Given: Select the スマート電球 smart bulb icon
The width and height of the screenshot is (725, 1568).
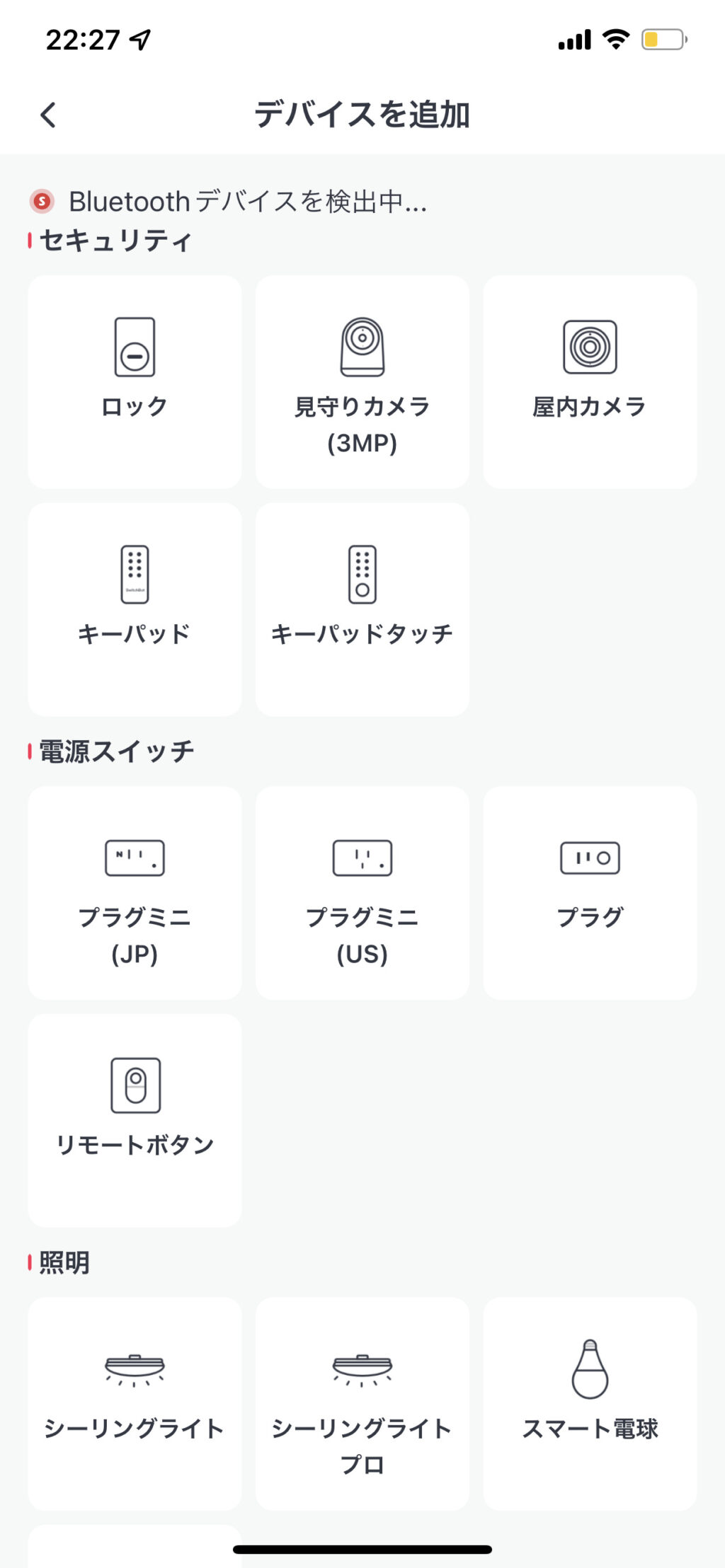Looking at the screenshot, I should point(590,1368).
